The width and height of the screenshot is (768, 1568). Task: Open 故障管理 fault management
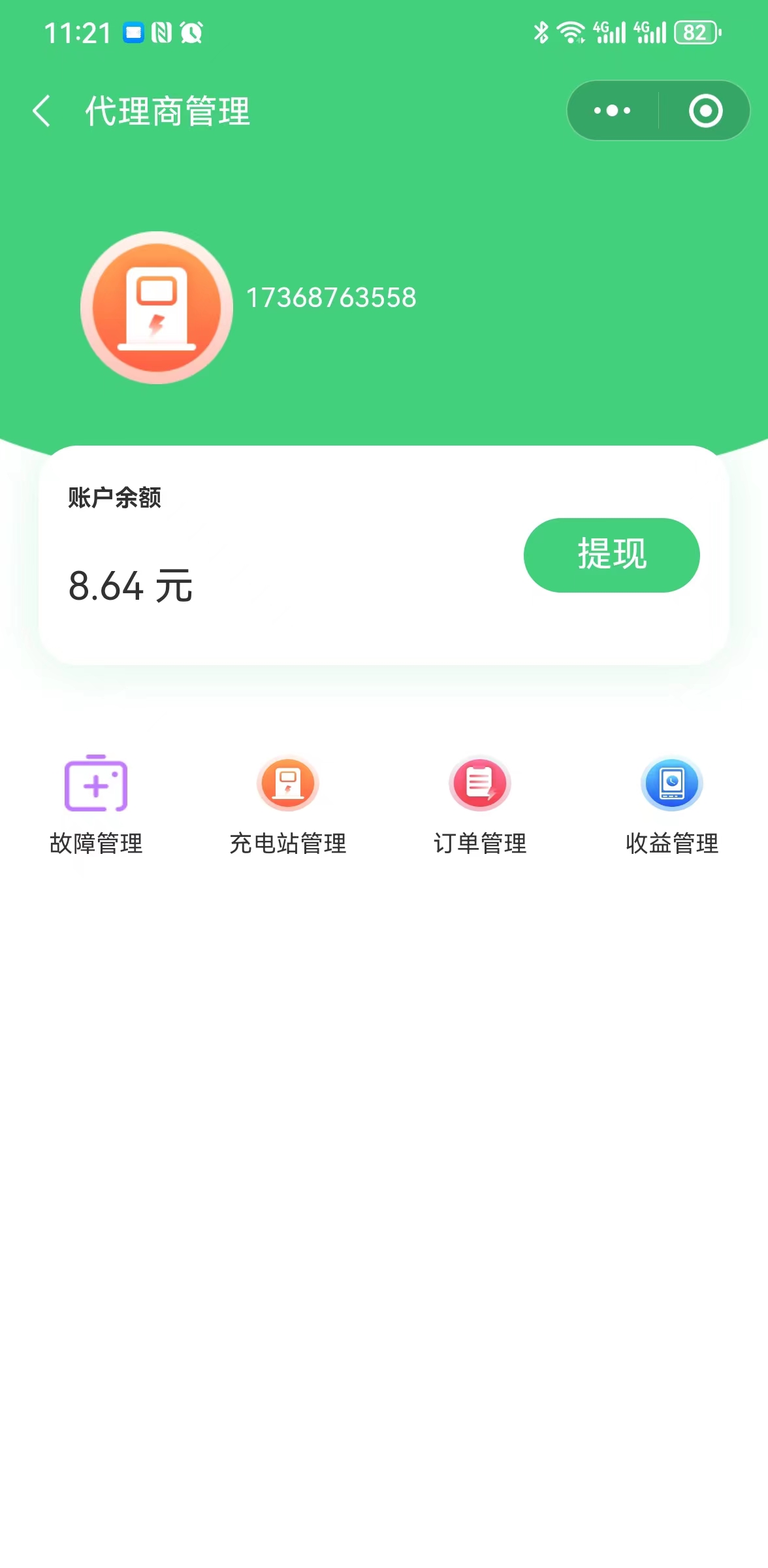click(96, 805)
